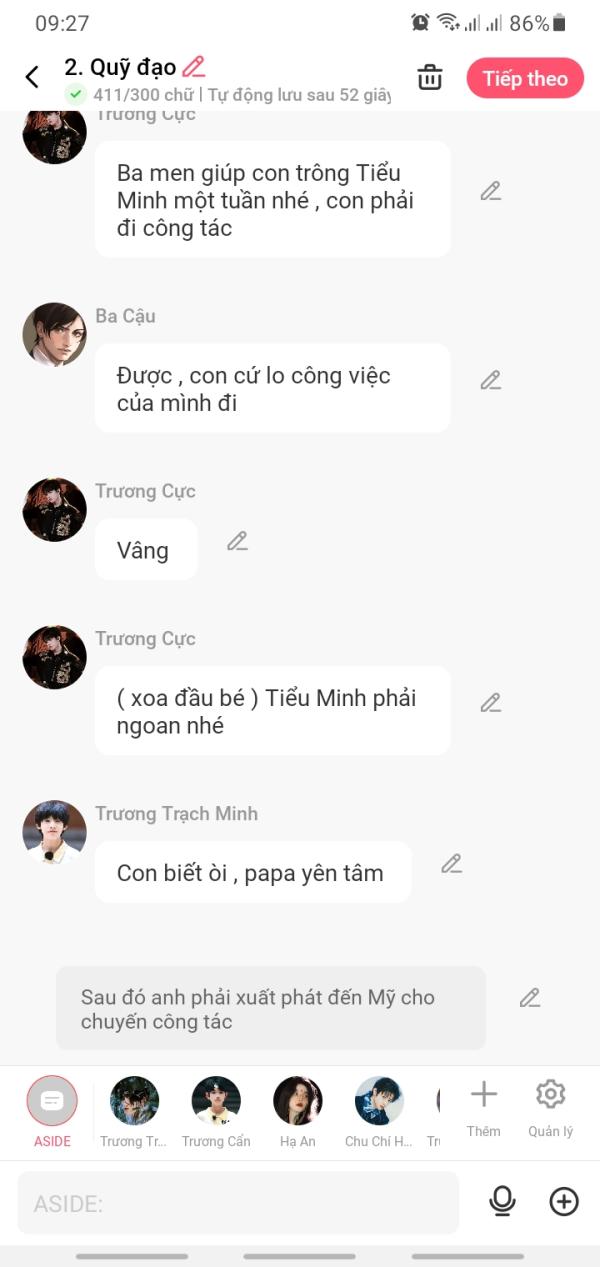
Task: Focus the ASIDE text input field
Action: click(x=238, y=1203)
